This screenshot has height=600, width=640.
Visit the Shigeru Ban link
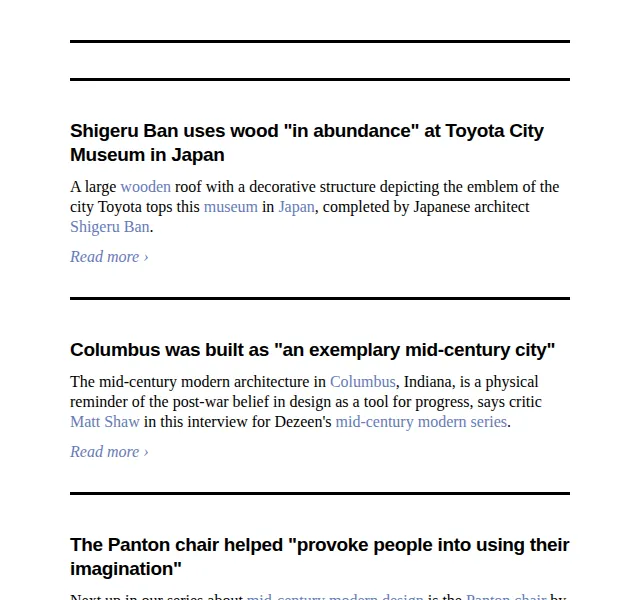click(110, 227)
